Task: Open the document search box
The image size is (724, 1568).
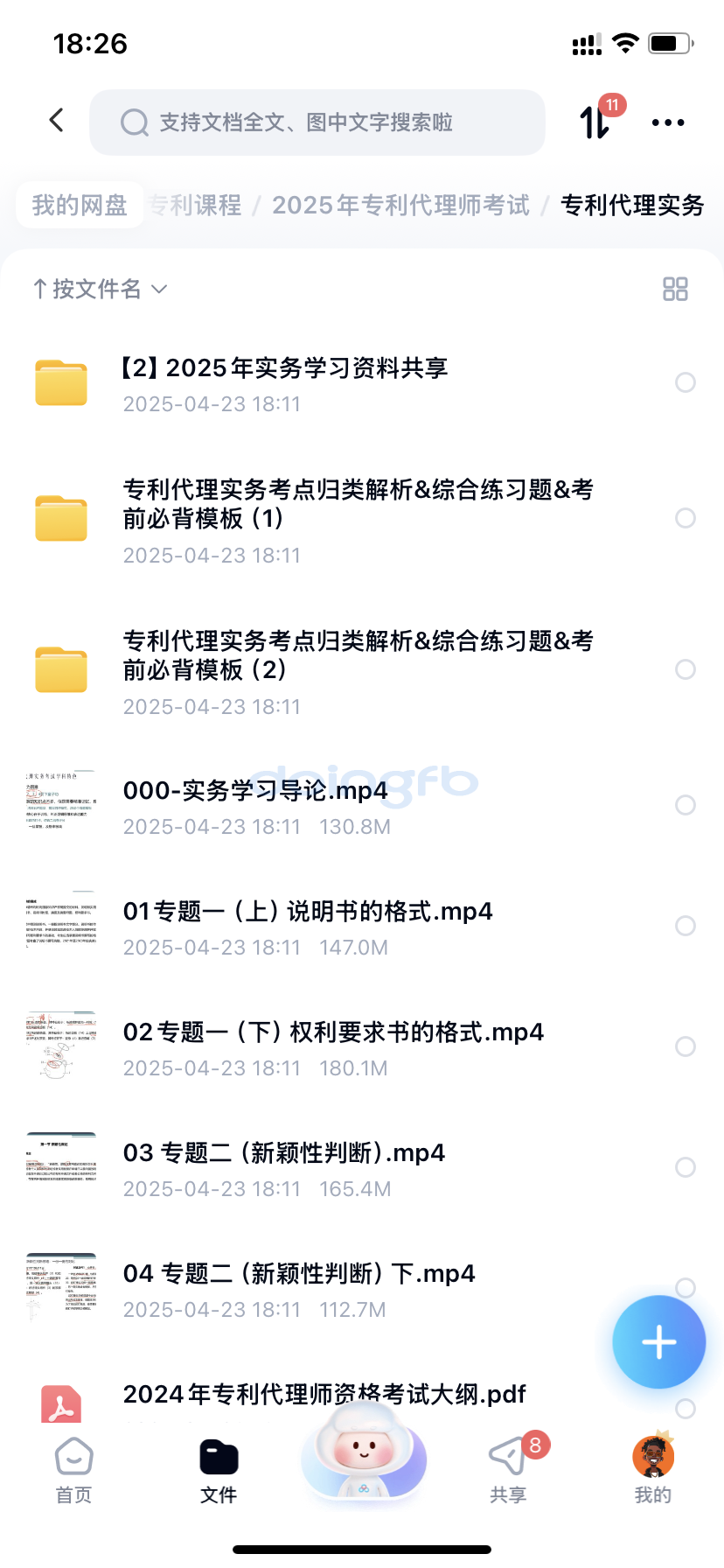Action: [x=317, y=122]
